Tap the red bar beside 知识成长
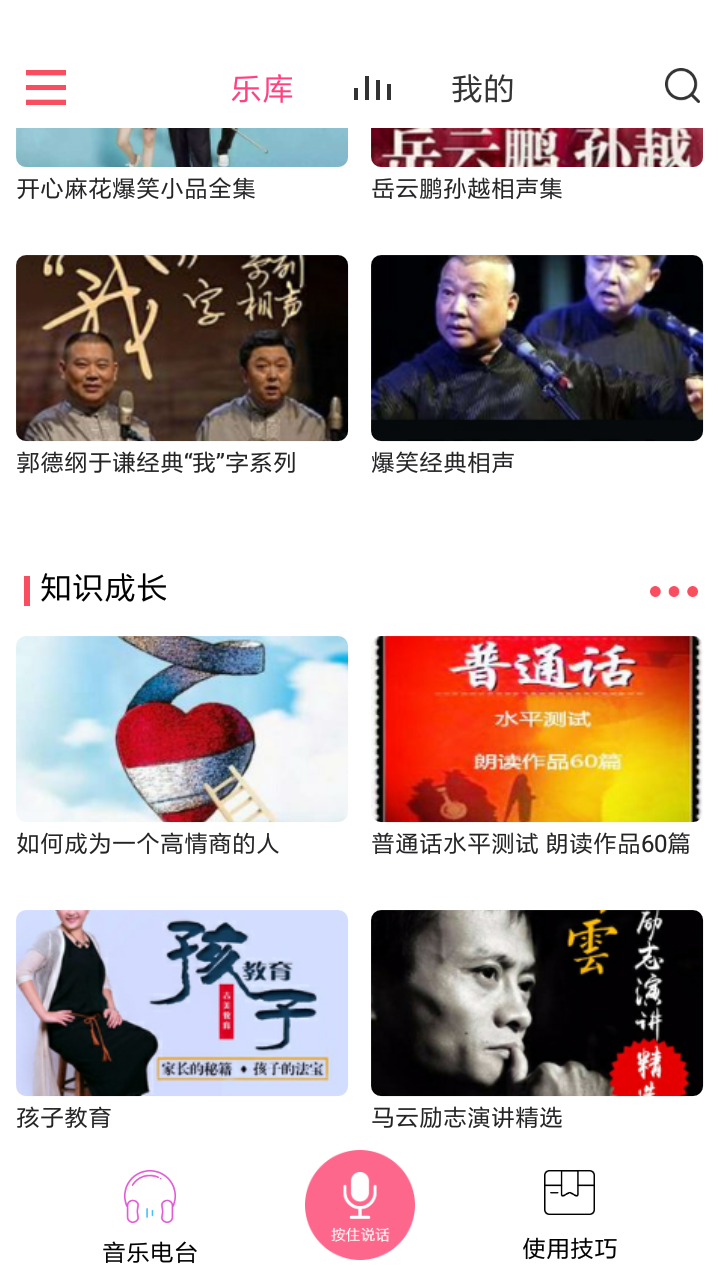The height and width of the screenshot is (1280, 720). [x=27, y=588]
